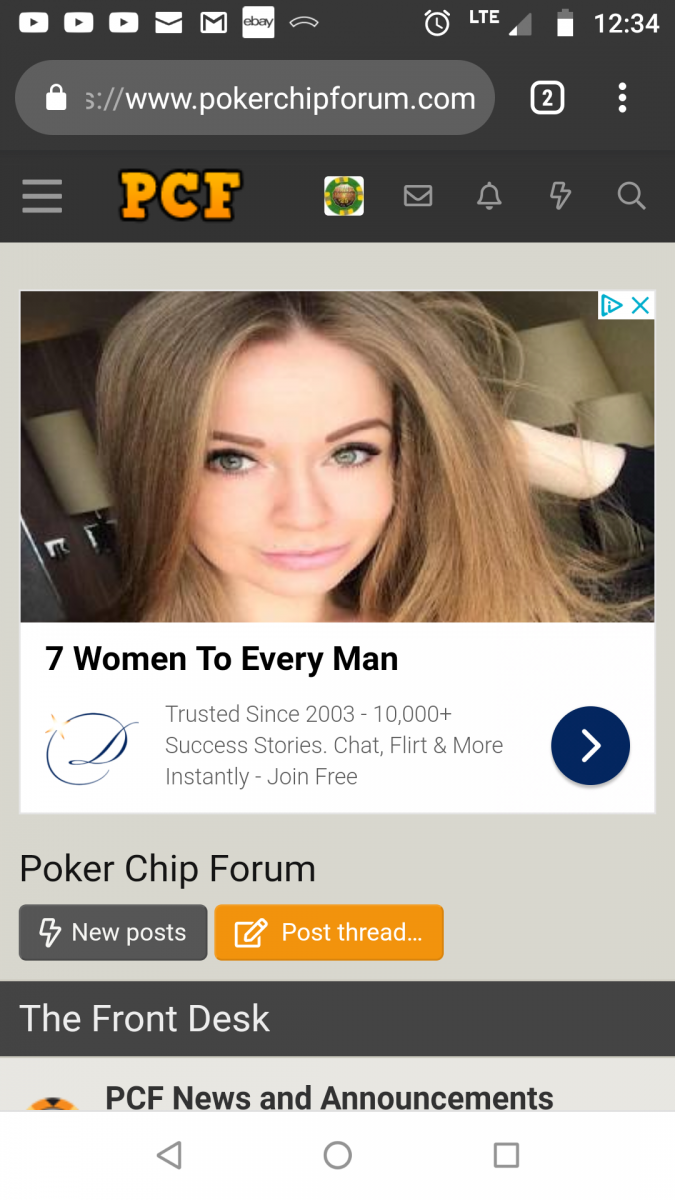Screen dimensions: 675x1200
Task: Start a new thread with Post thread
Action: [x=329, y=932]
